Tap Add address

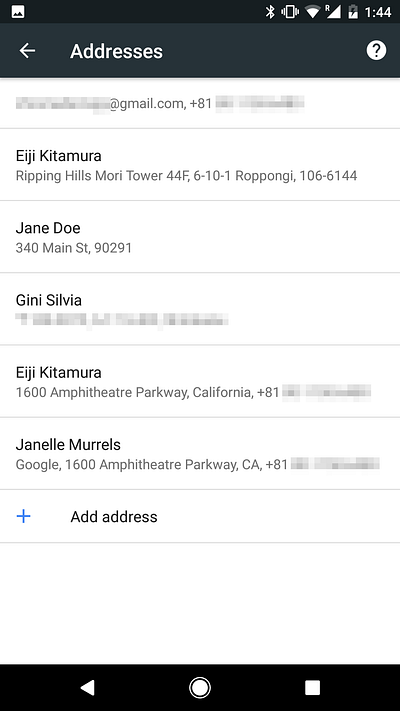200,516
